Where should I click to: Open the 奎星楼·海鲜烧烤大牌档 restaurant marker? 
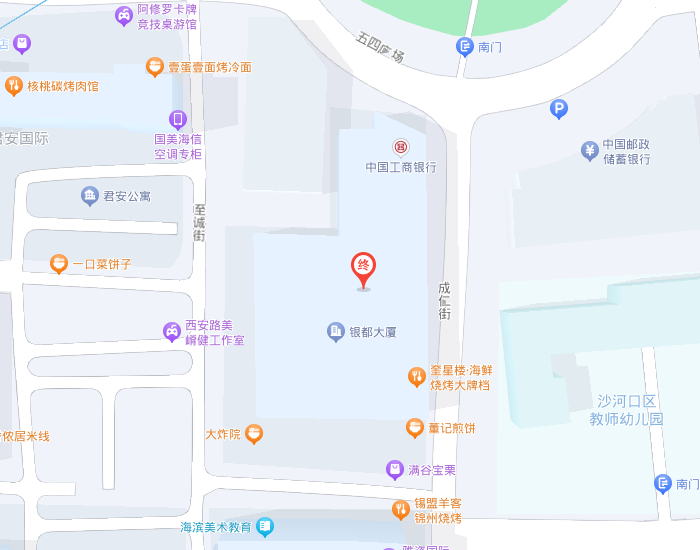[x=417, y=377]
